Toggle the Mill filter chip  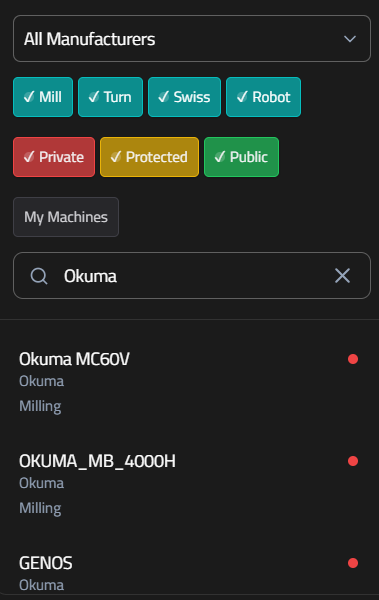click(x=43, y=97)
